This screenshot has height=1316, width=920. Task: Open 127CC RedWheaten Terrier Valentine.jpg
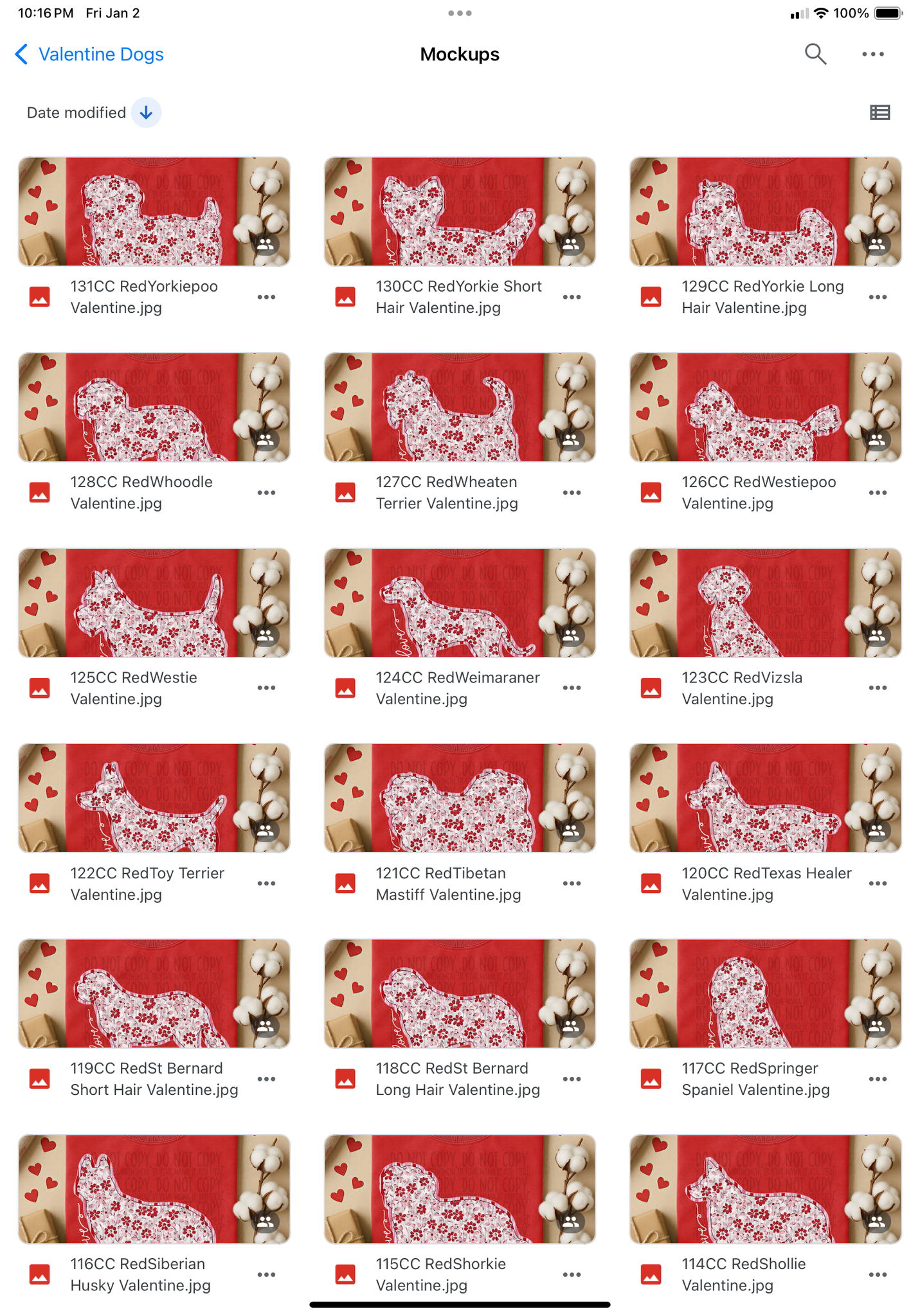(460, 407)
